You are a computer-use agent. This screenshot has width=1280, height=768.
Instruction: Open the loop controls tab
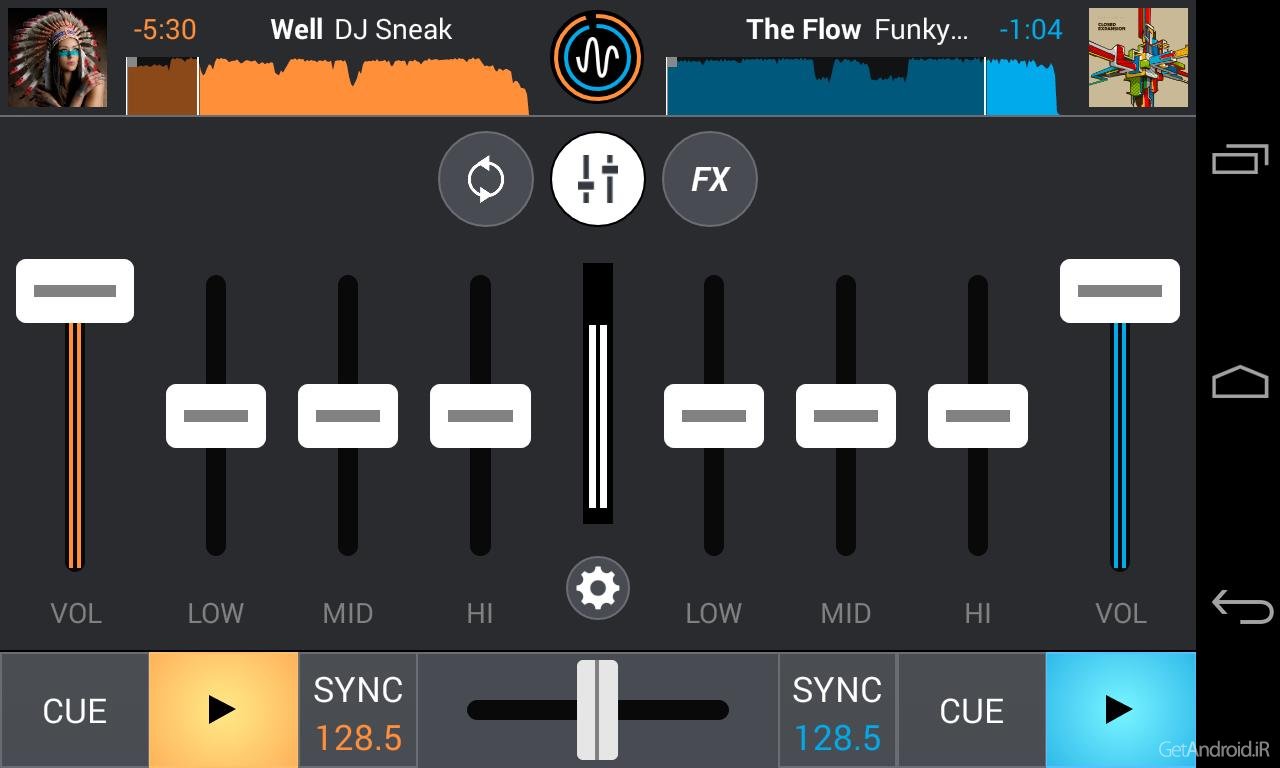click(x=486, y=180)
